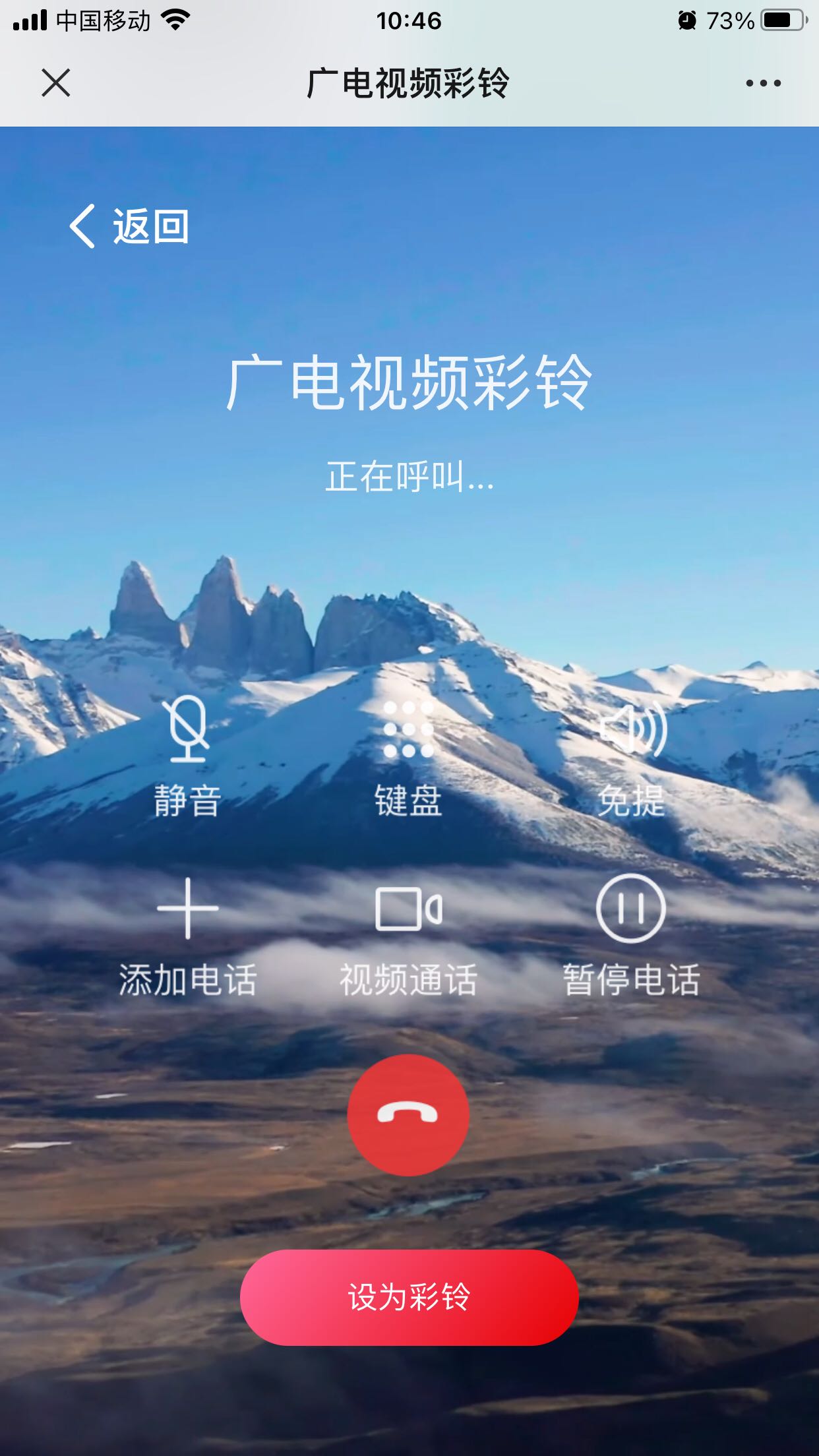Tap the time 10:46 in status bar
This screenshot has width=819, height=1456.
(x=409, y=20)
